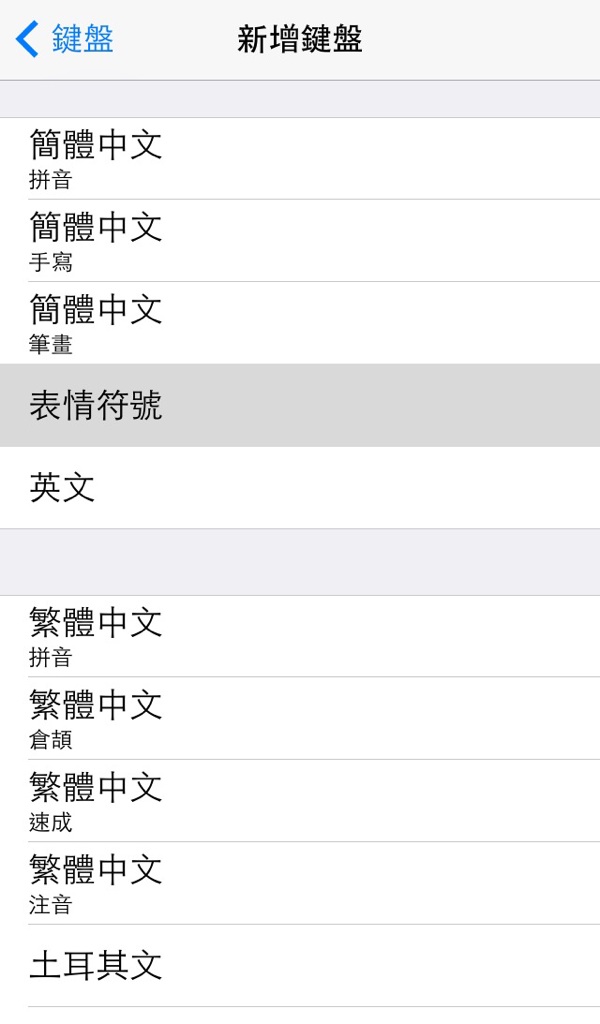Add the 繁體中文 注音 keyboard
The image size is (600, 1024).
[x=300, y=883]
